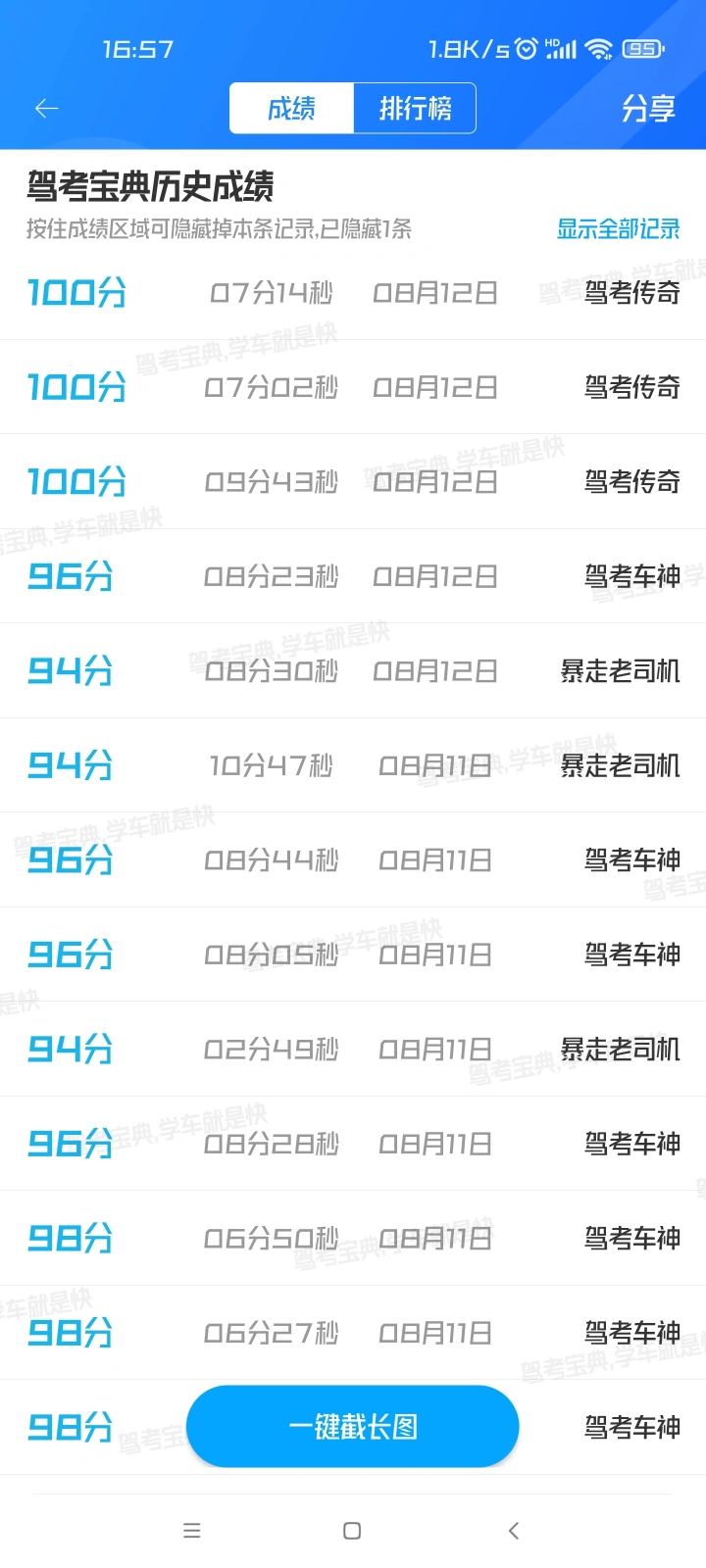Select the 成绩 tab
The image size is (706, 1568).
pos(291,108)
